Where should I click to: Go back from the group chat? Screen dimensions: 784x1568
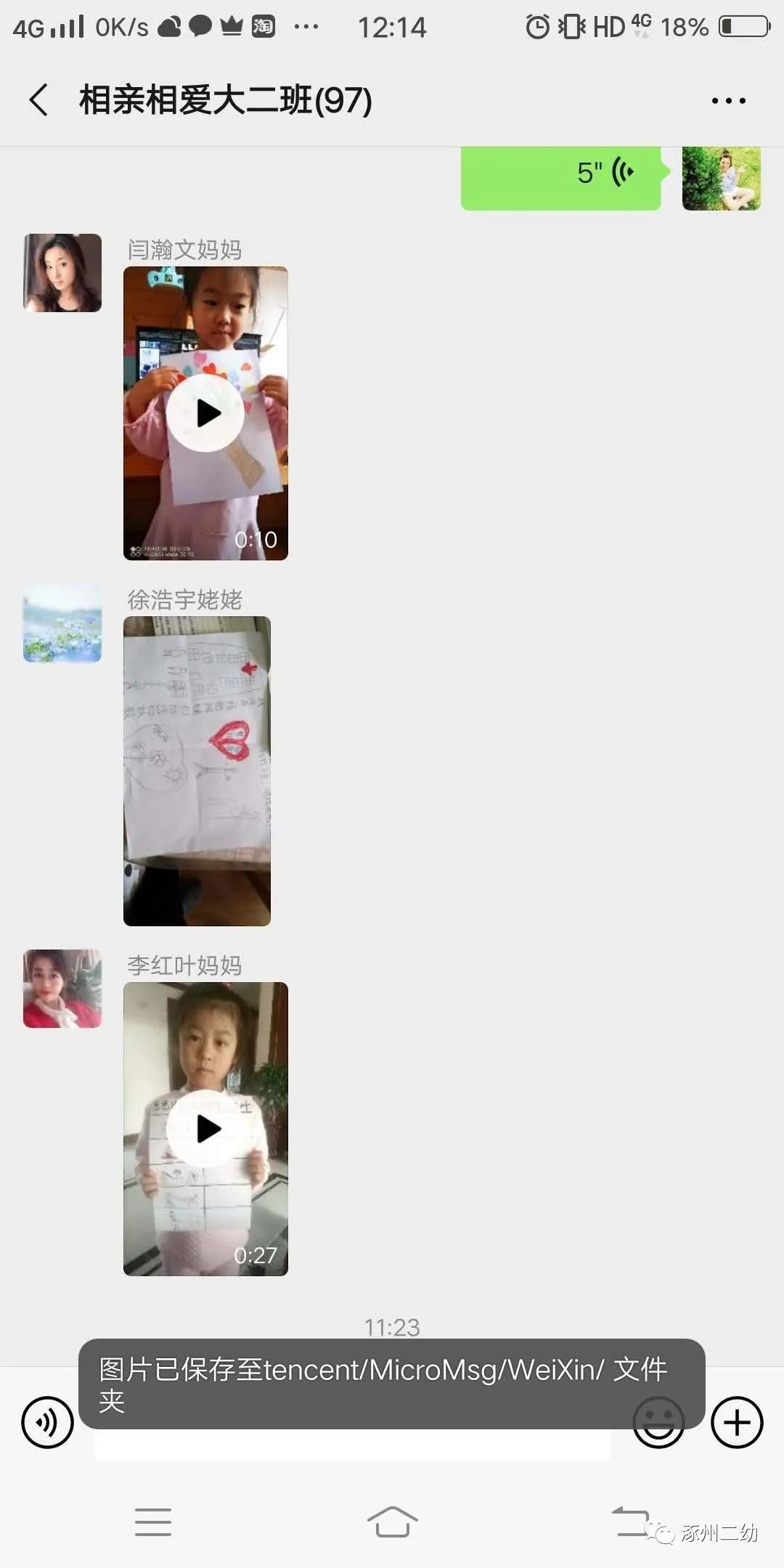pyautogui.click(x=39, y=99)
